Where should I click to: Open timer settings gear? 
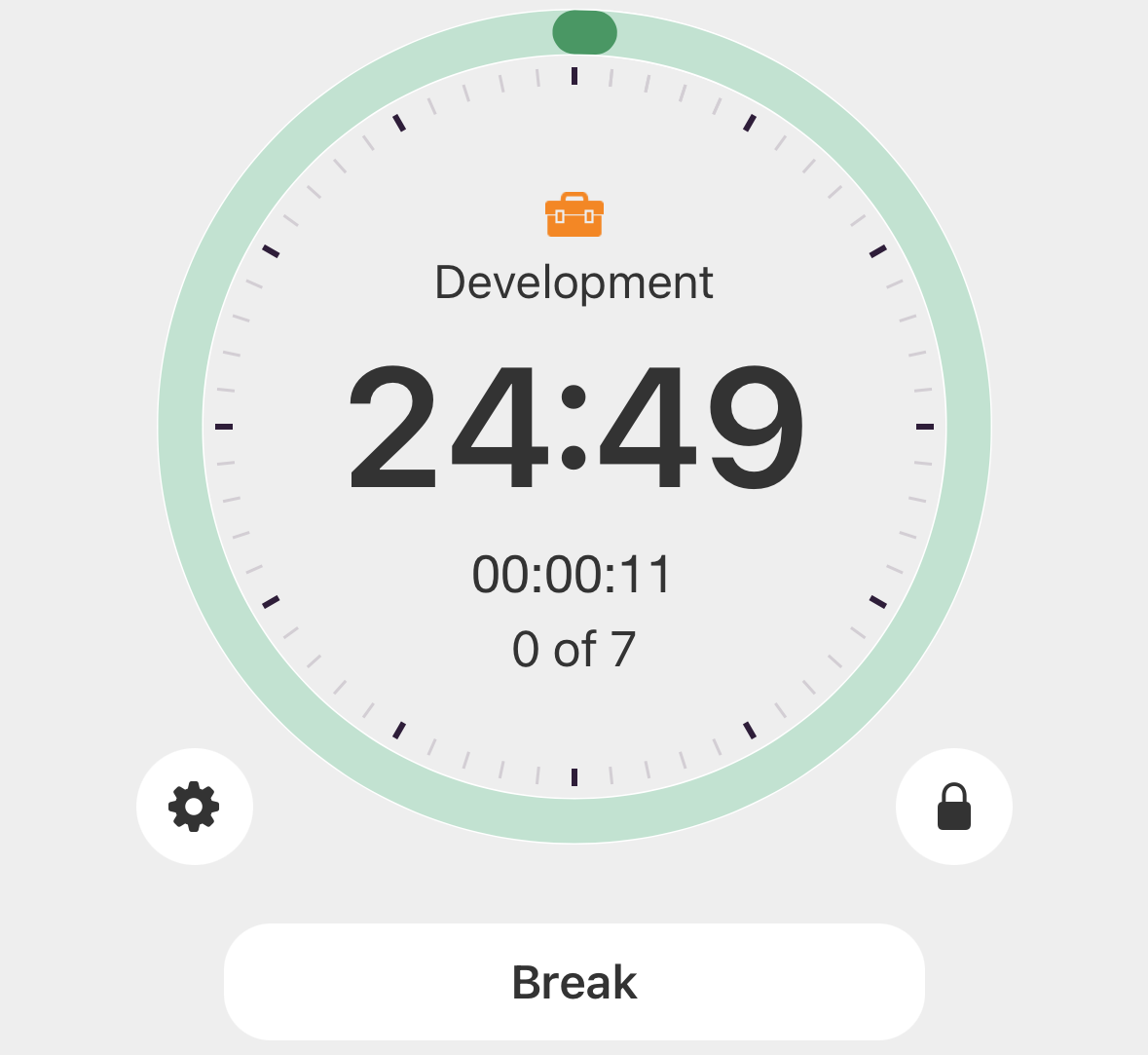pos(195,807)
